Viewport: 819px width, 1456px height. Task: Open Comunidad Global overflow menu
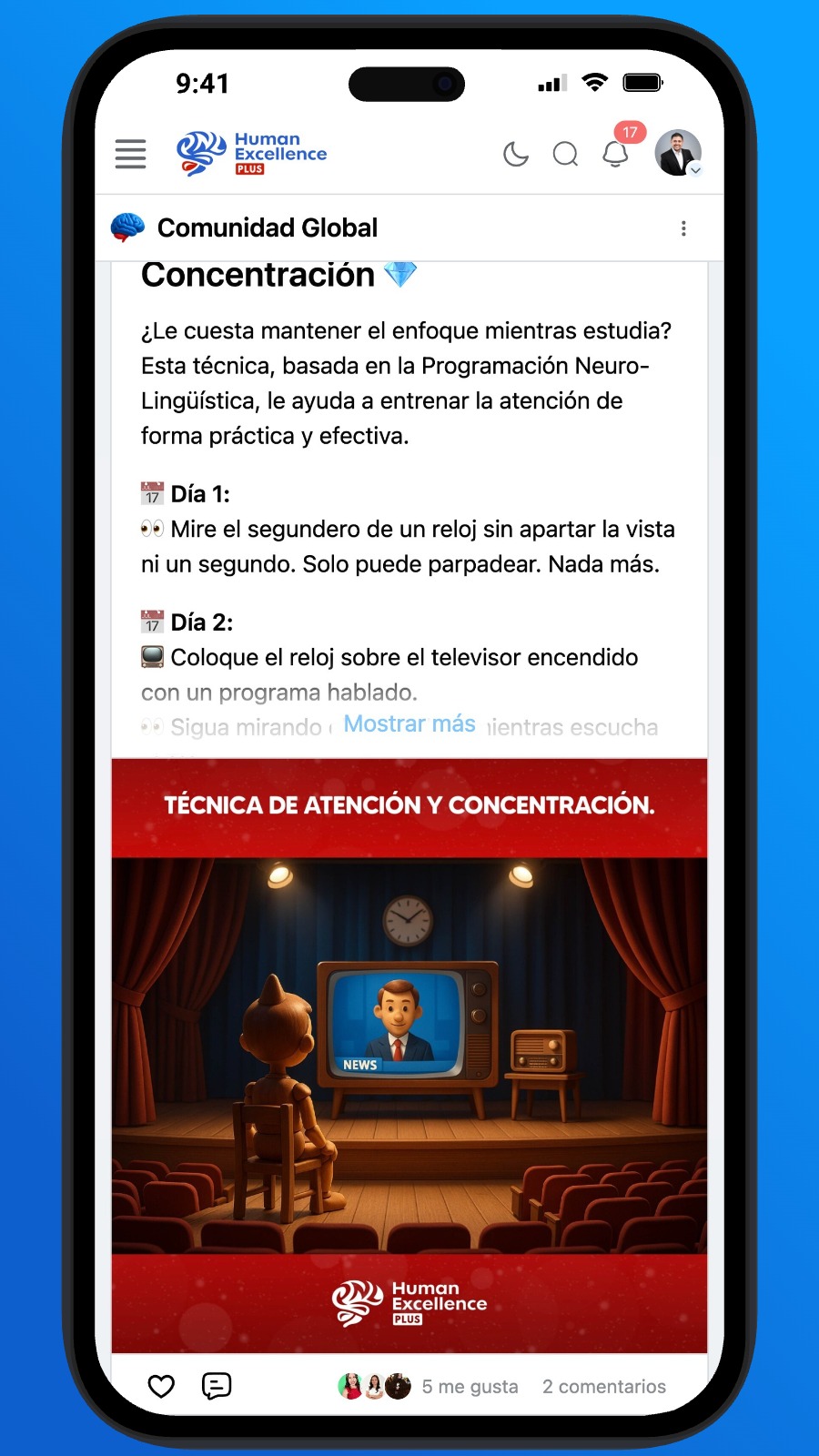pyautogui.click(x=683, y=228)
